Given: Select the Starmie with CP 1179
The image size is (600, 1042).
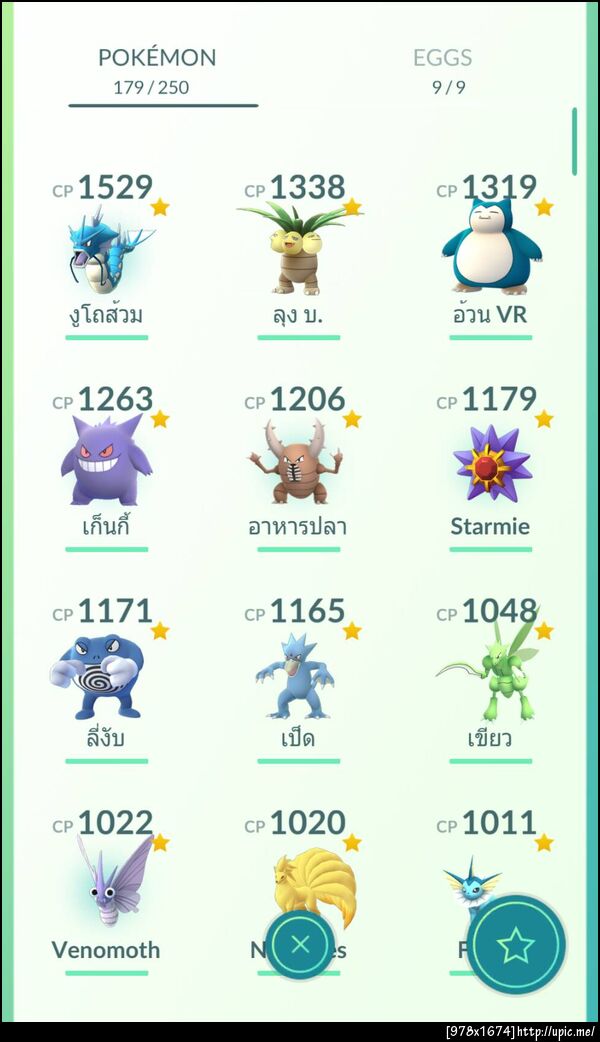Looking at the screenshot, I should point(491,462).
